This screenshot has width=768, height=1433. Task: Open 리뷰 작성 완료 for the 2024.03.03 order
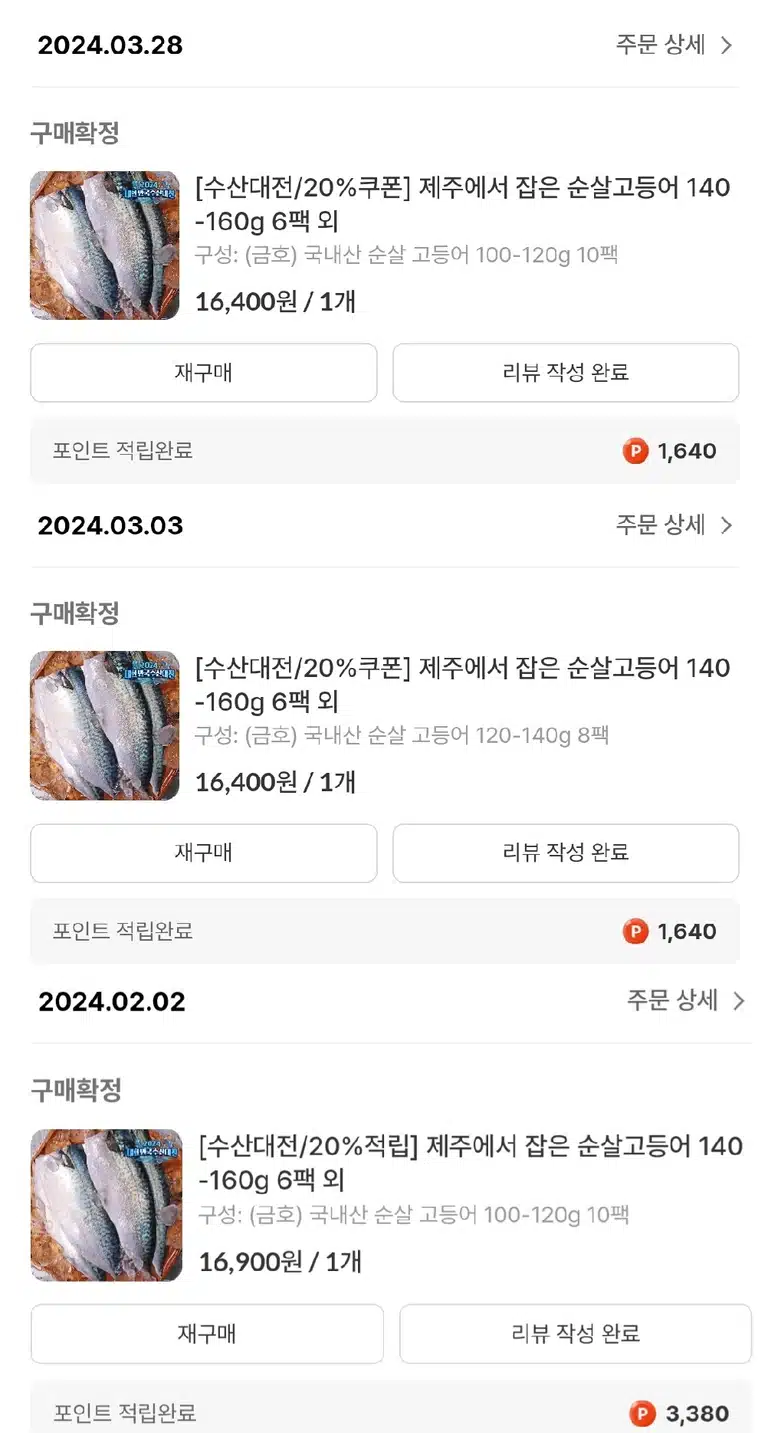pyautogui.click(x=566, y=853)
